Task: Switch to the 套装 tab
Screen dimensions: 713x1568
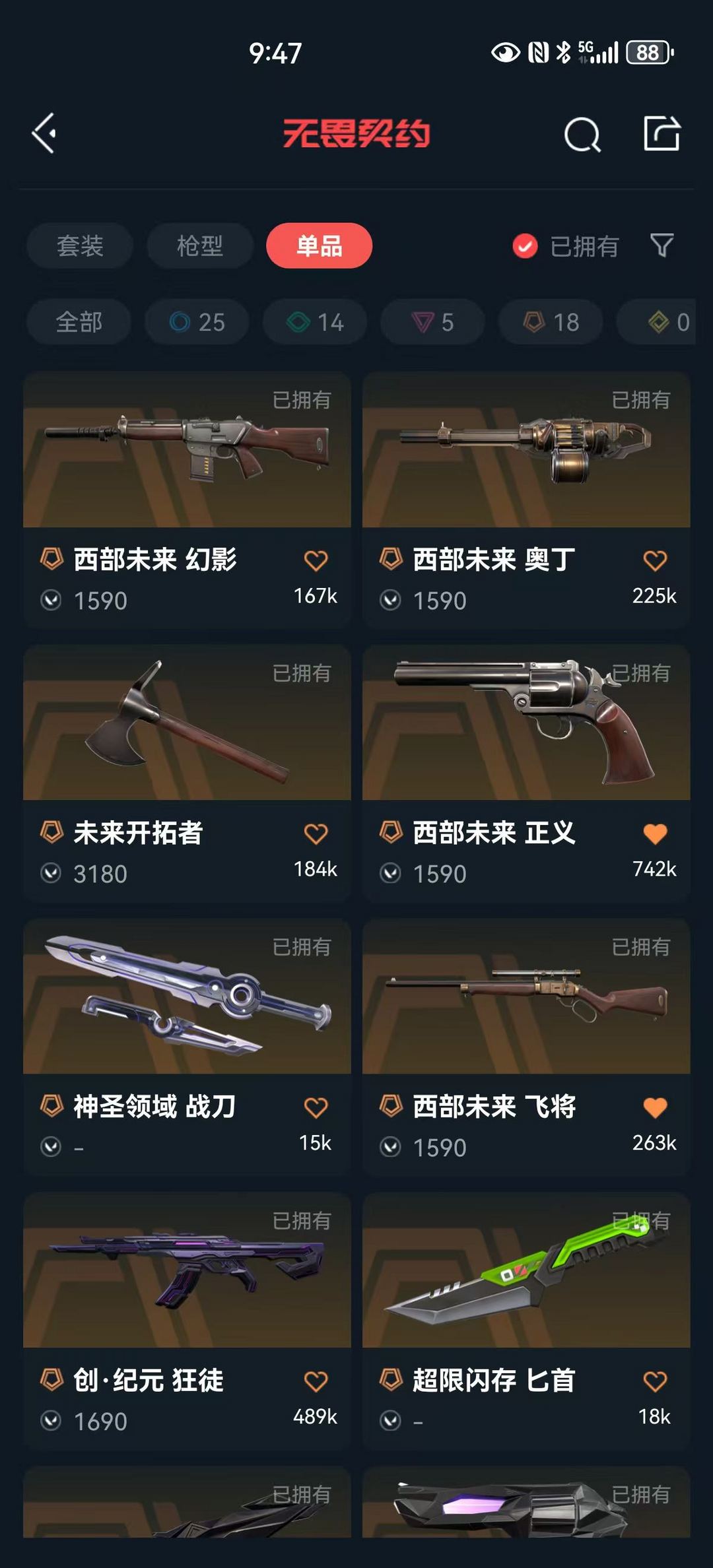Action: 80,246
